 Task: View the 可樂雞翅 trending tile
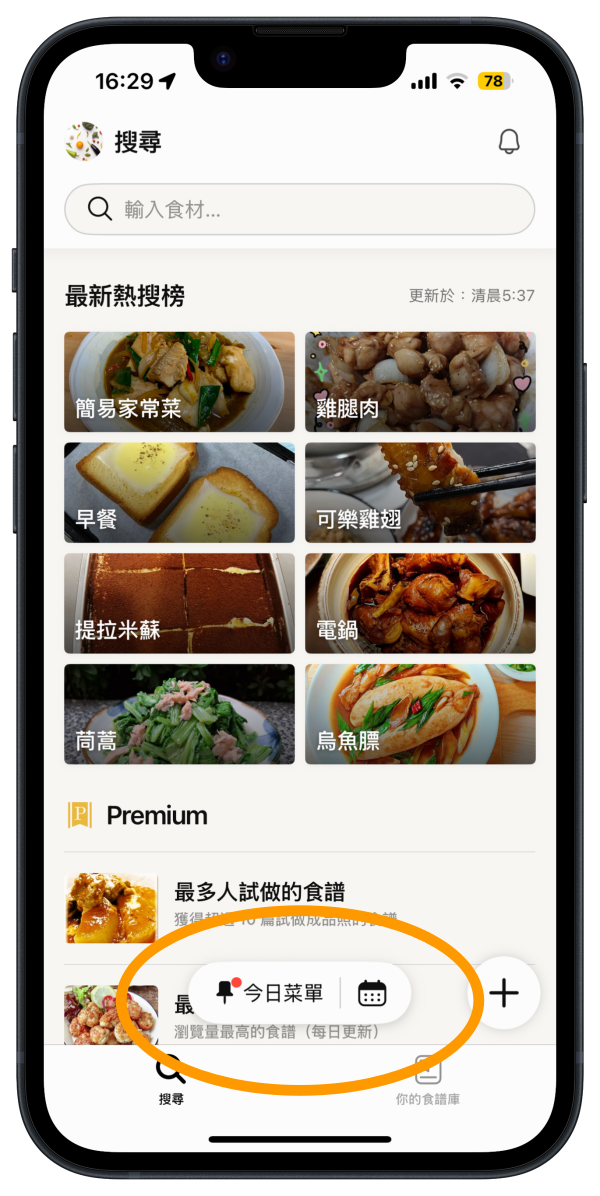coord(420,493)
